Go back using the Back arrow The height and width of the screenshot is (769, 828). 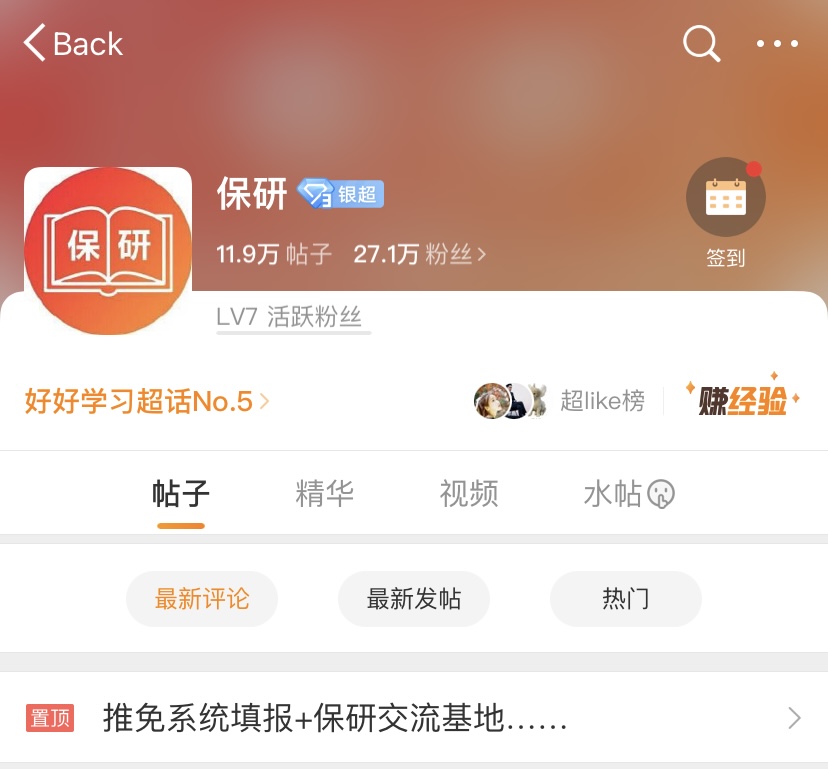tap(72, 44)
